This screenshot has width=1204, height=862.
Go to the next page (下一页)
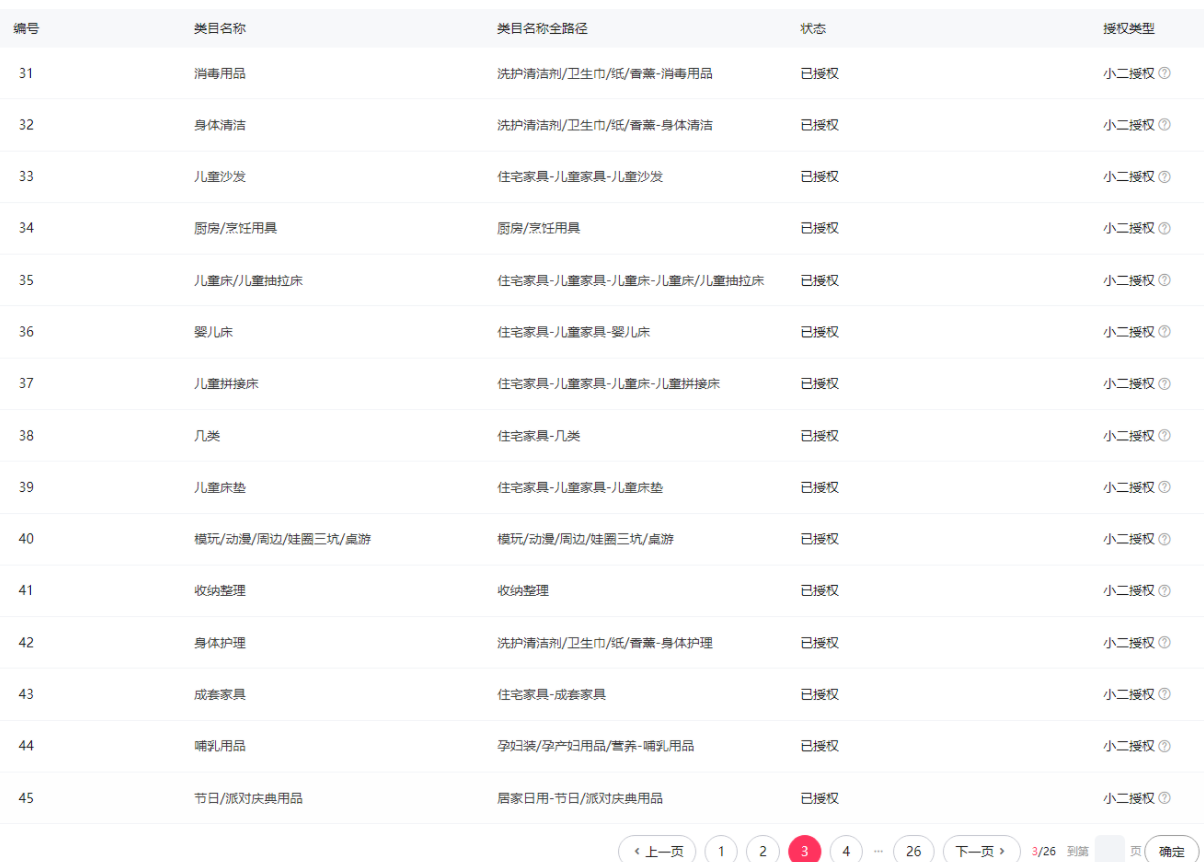(x=981, y=851)
